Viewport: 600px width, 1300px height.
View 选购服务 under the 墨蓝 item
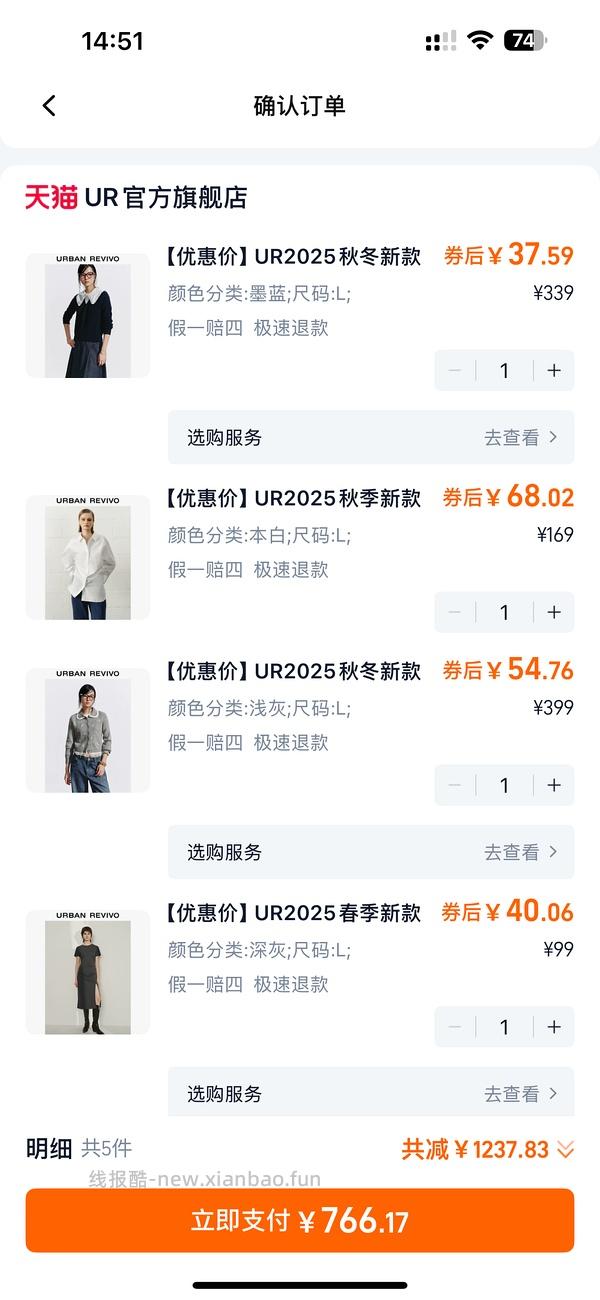coord(371,437)
